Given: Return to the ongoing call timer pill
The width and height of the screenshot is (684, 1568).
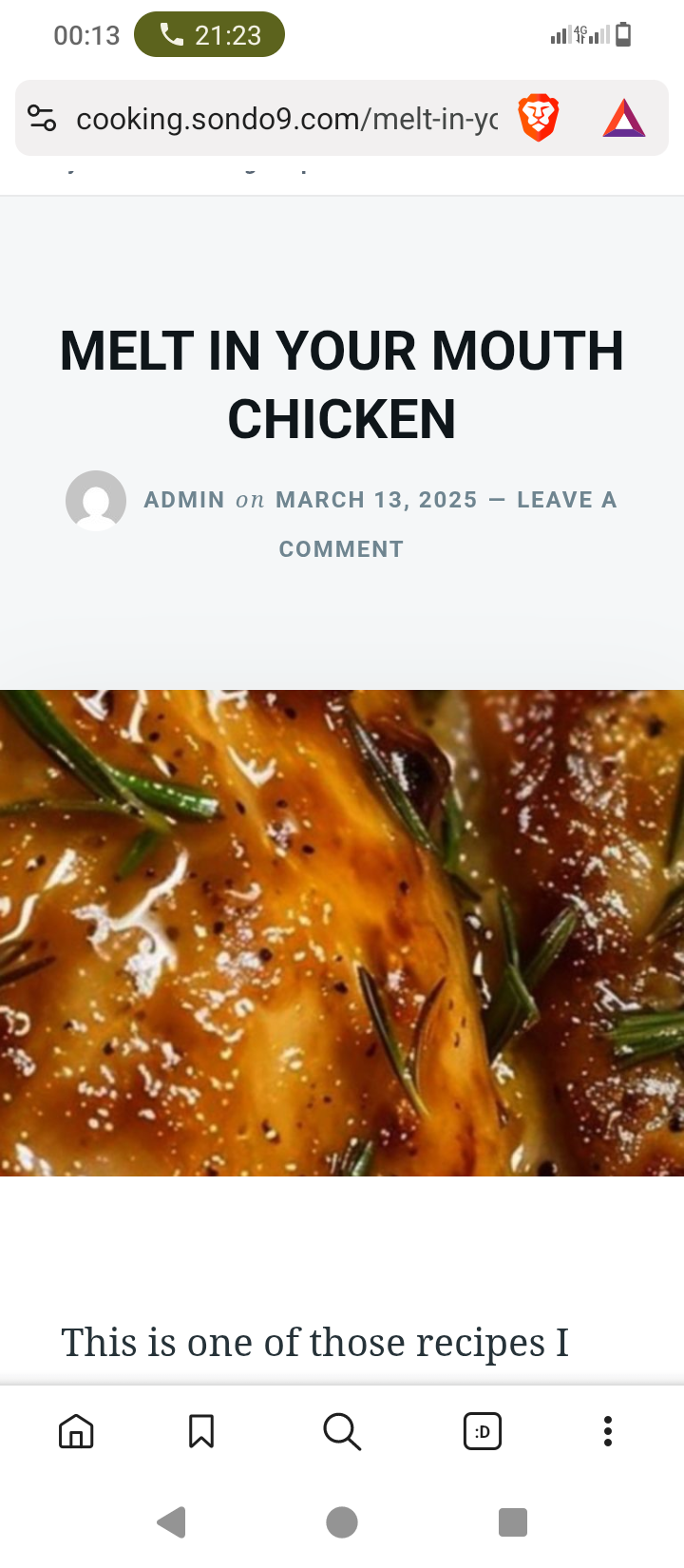Looking at the screenshot, I should click(x=209, y=35).
